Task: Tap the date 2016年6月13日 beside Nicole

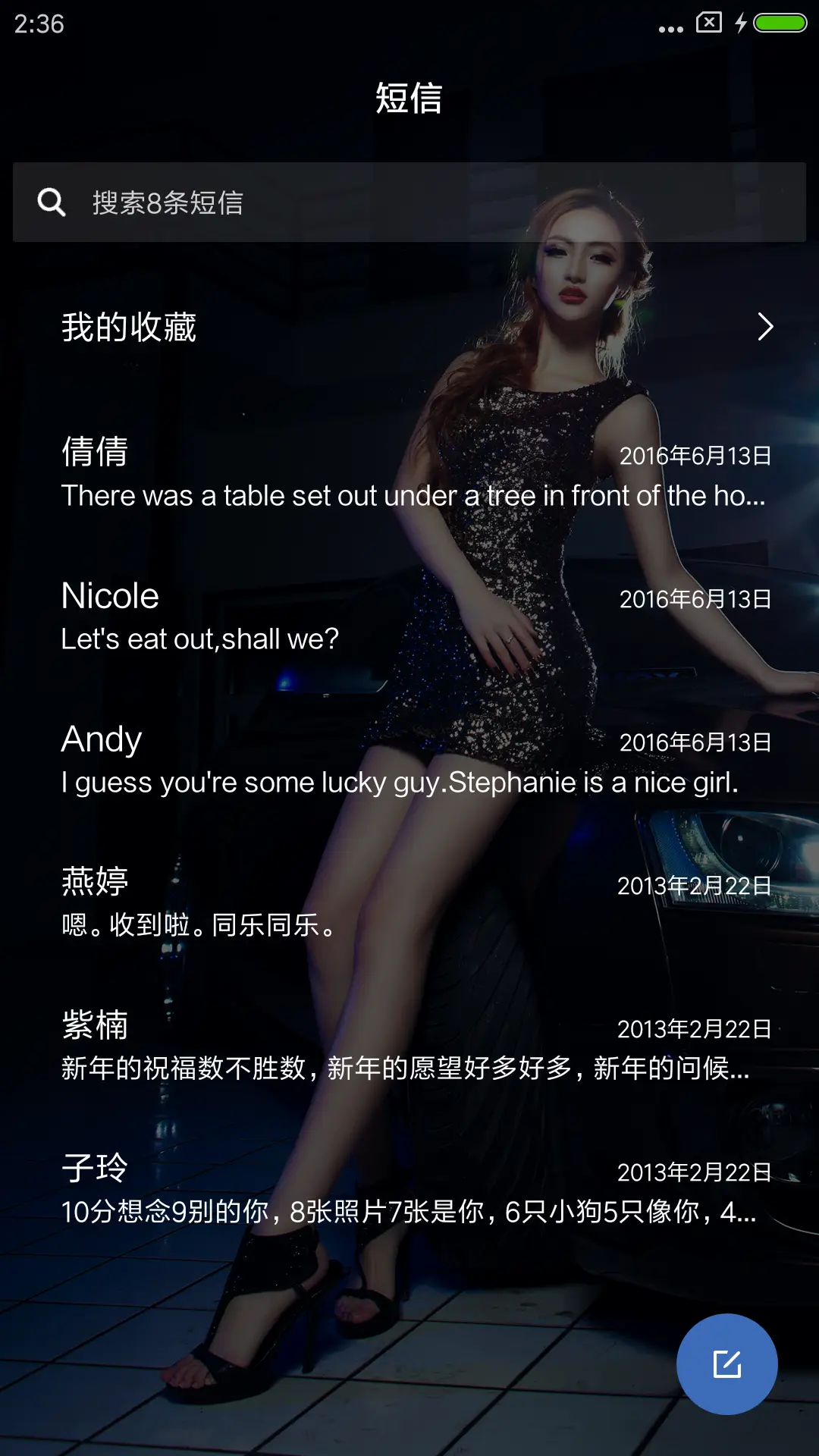Action: [x=695, y=599]
